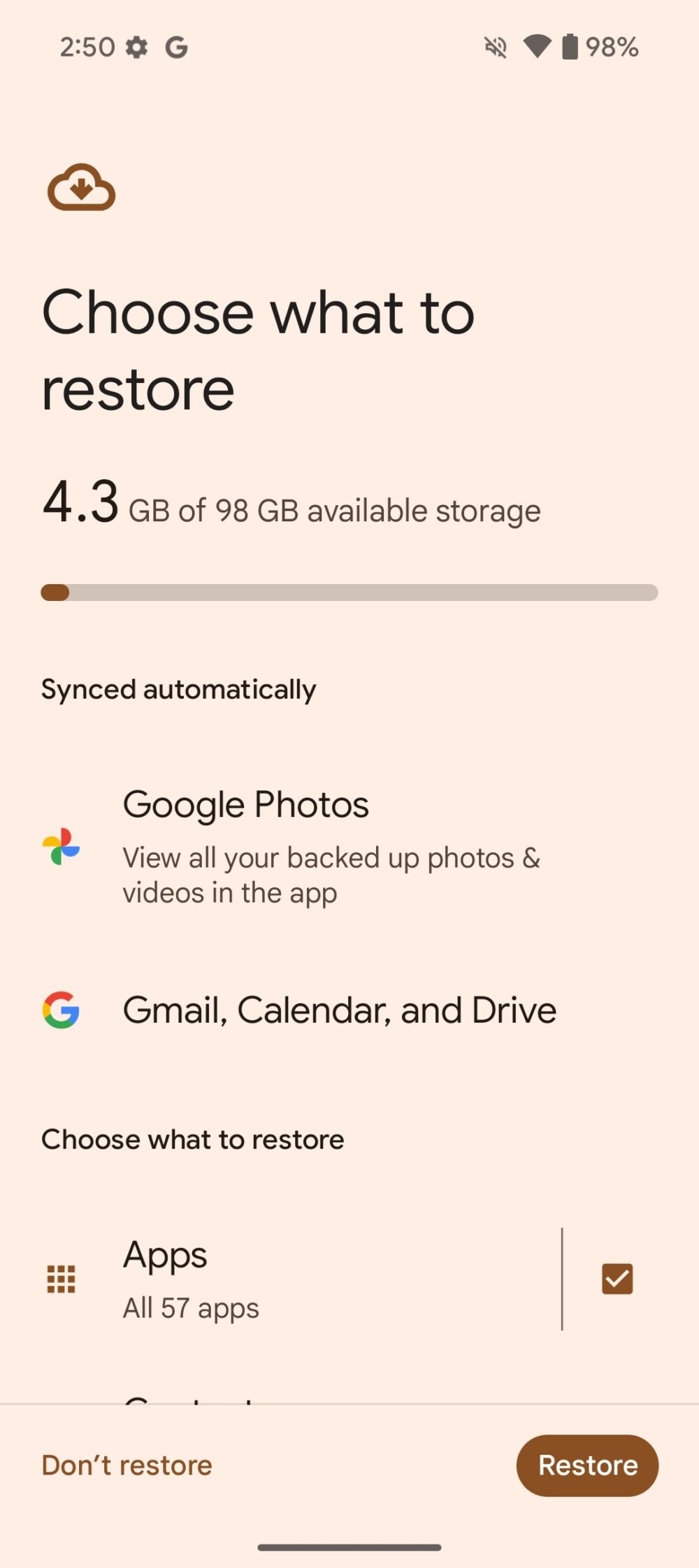
Task: Click the muted sound icon in status bar
Action: (495, 46)
